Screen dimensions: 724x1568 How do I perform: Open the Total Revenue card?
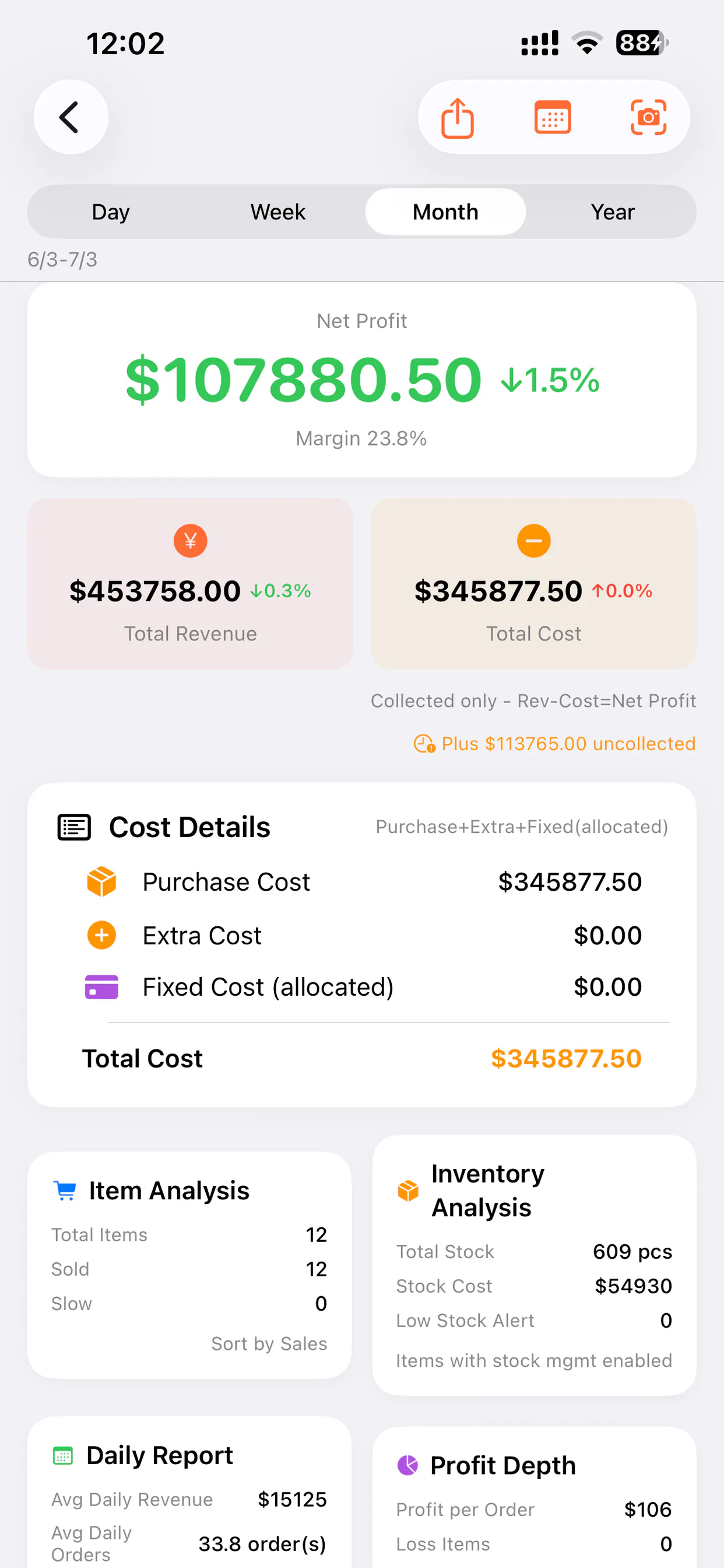click(x=191, y=584)
